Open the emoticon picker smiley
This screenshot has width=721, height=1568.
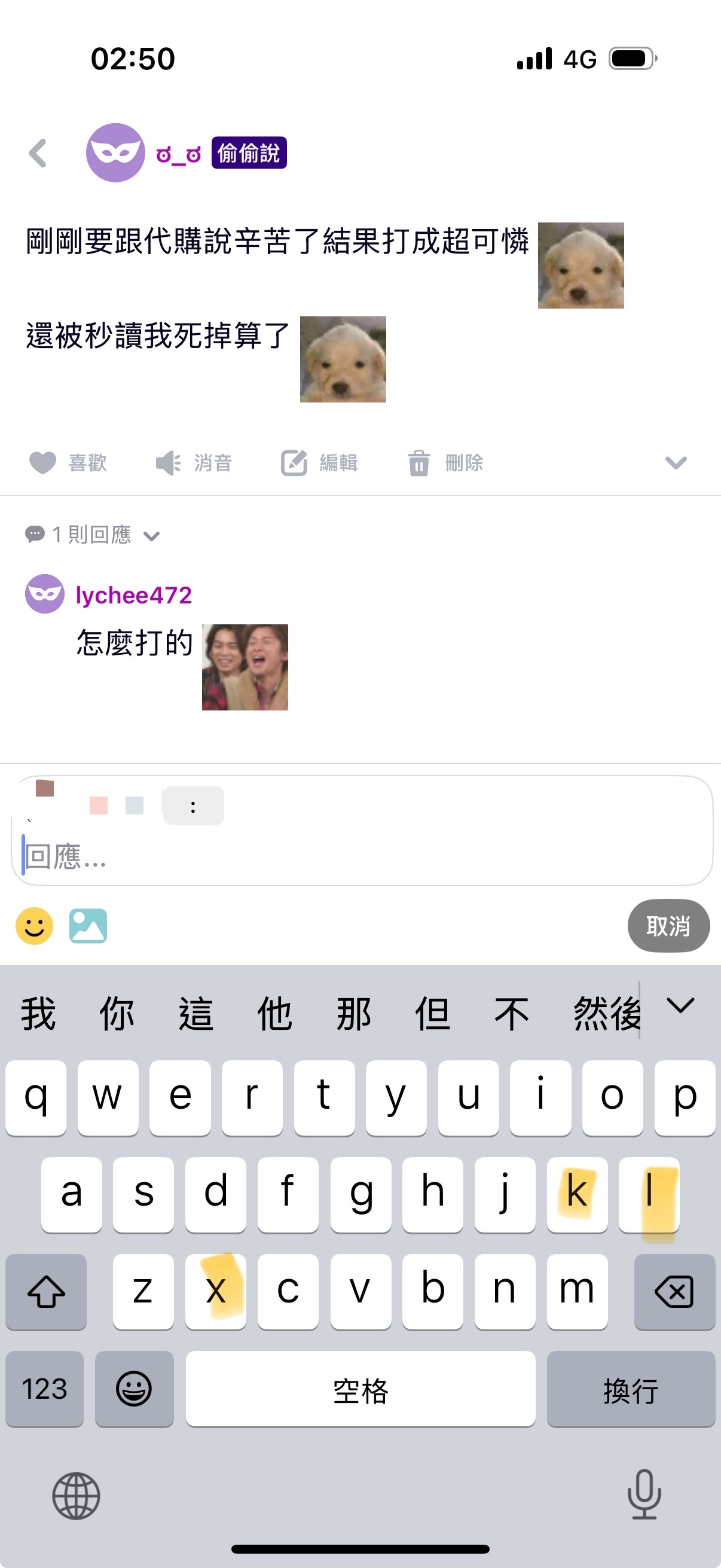click(34, 926)
